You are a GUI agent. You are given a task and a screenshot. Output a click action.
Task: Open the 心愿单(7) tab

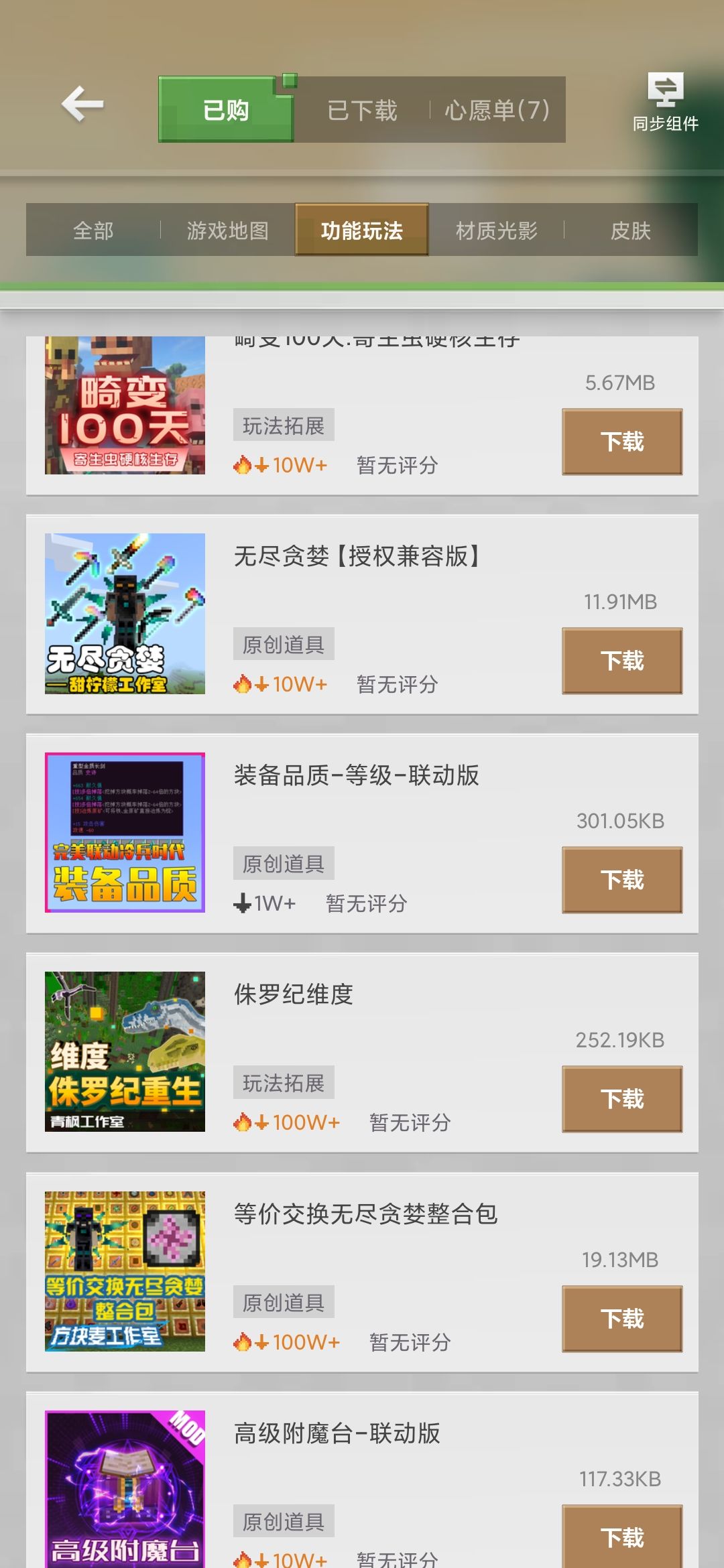click(x=497, y=109)
